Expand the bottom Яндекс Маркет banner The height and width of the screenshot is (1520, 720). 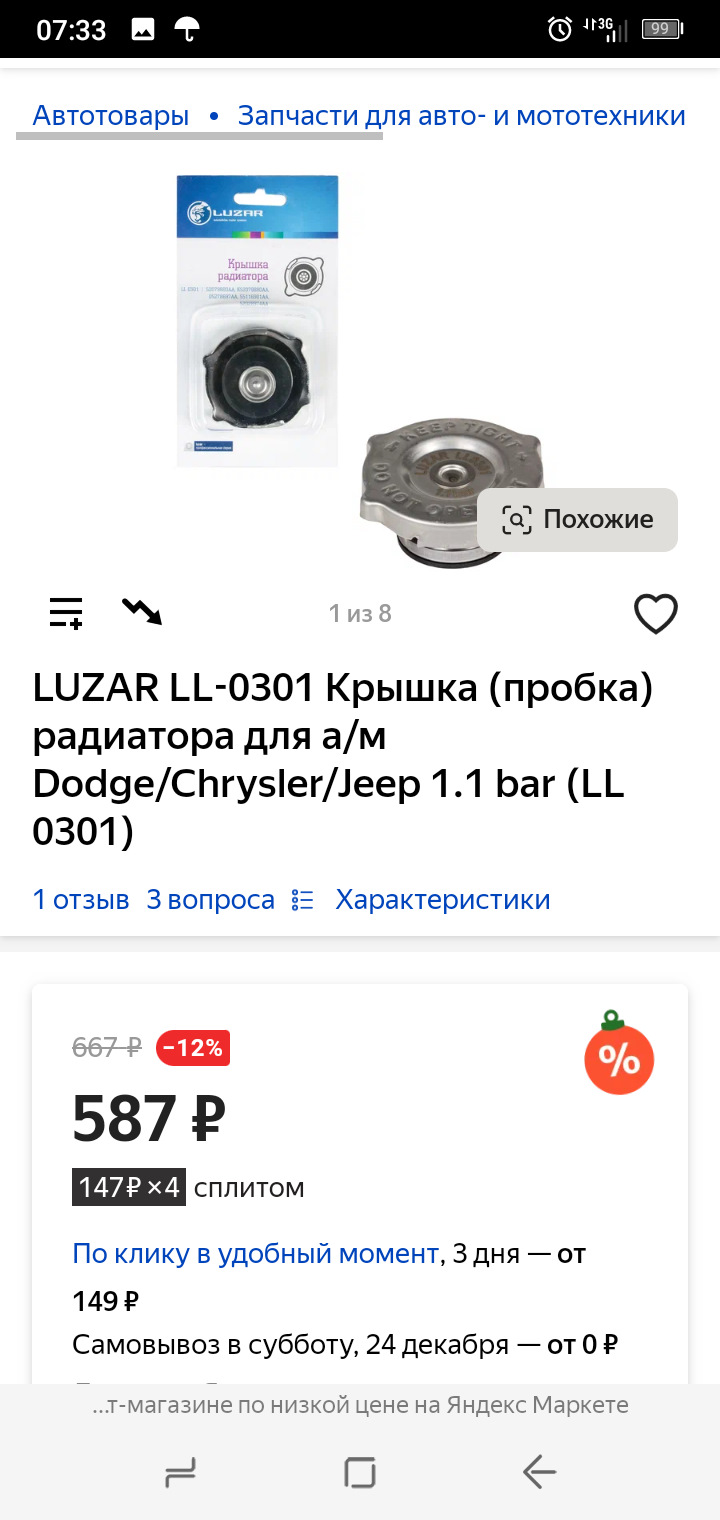pyautogui.click(x=360, y=1404)
